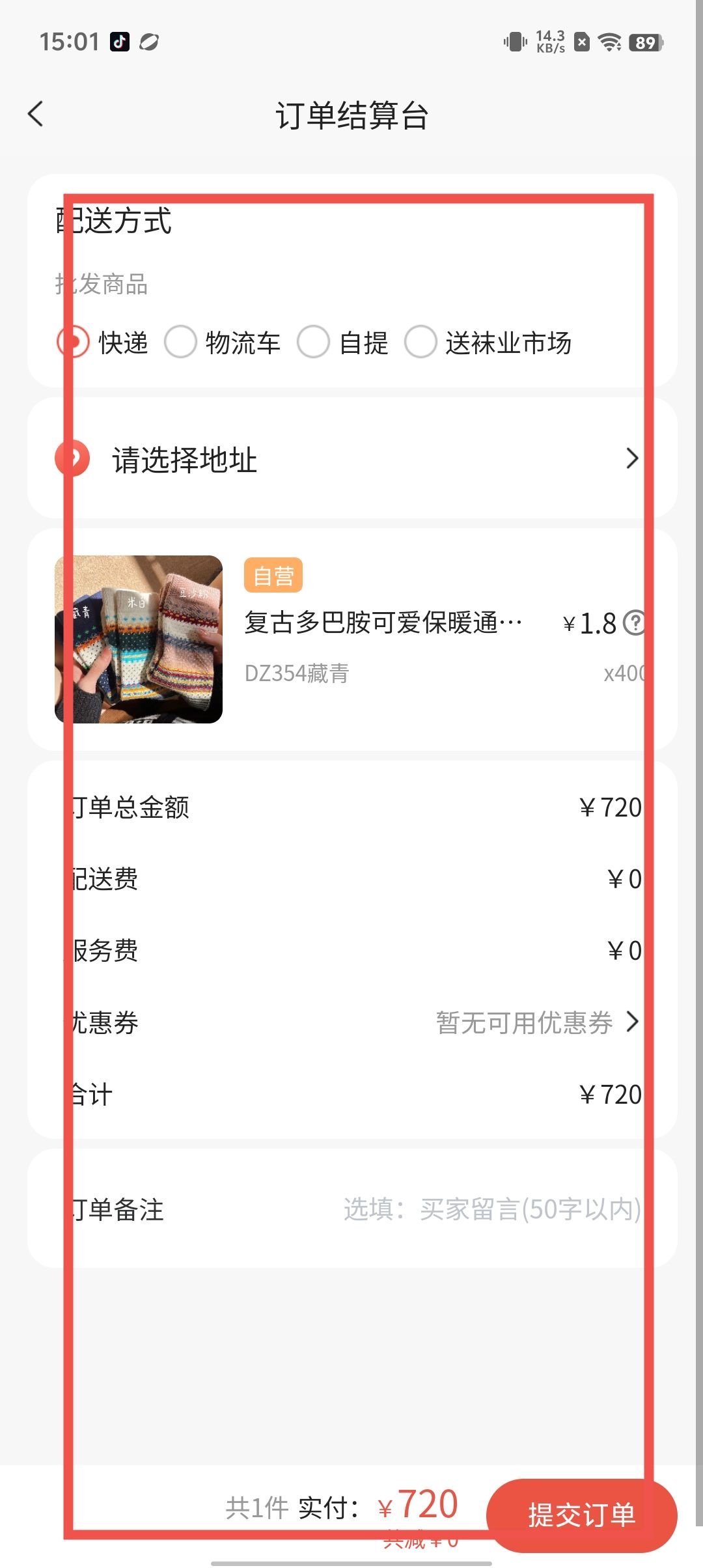Choose 物流车 as delivery method

point(181,342)
